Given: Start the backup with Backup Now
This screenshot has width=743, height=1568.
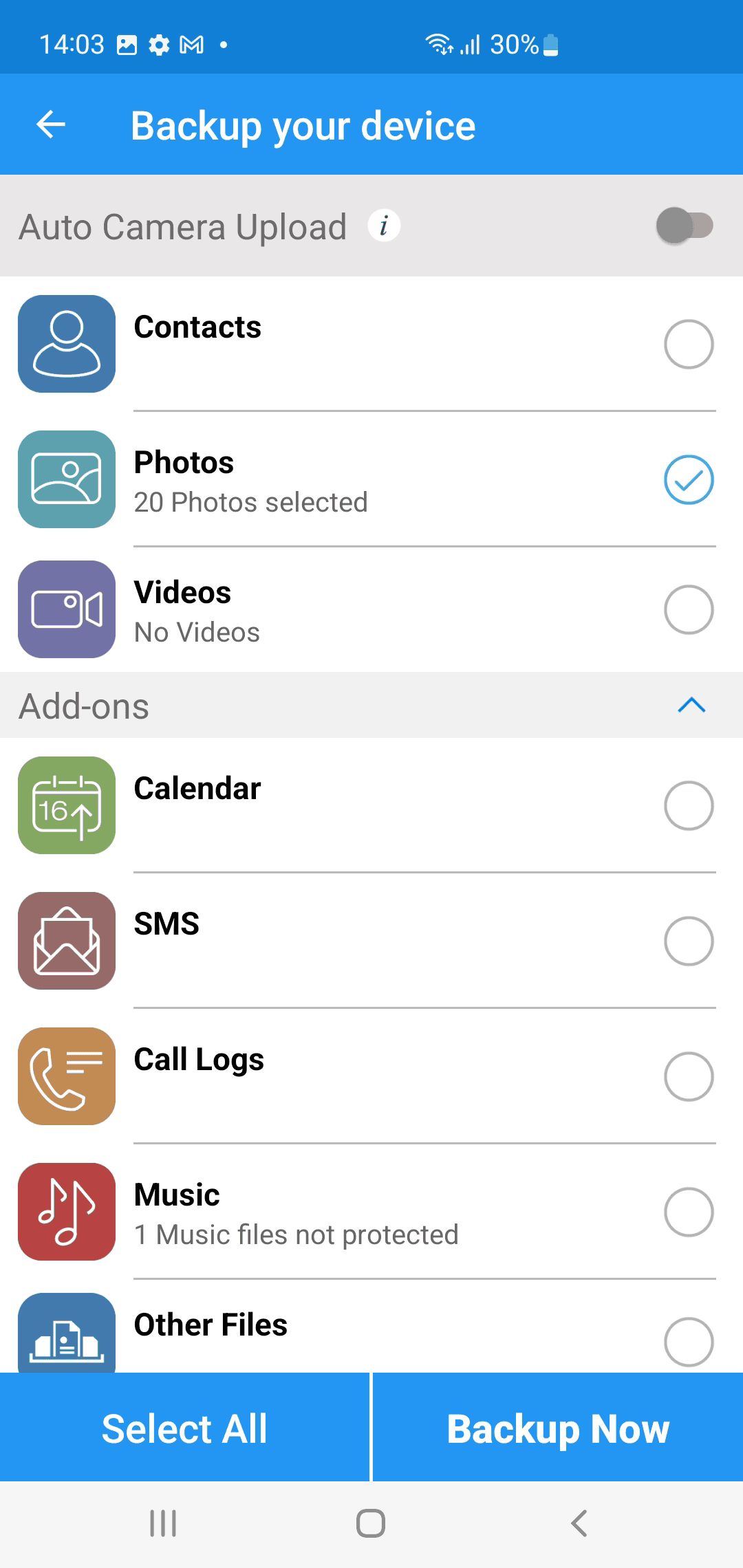Looking at the screenshot, I should (558, 1428).
